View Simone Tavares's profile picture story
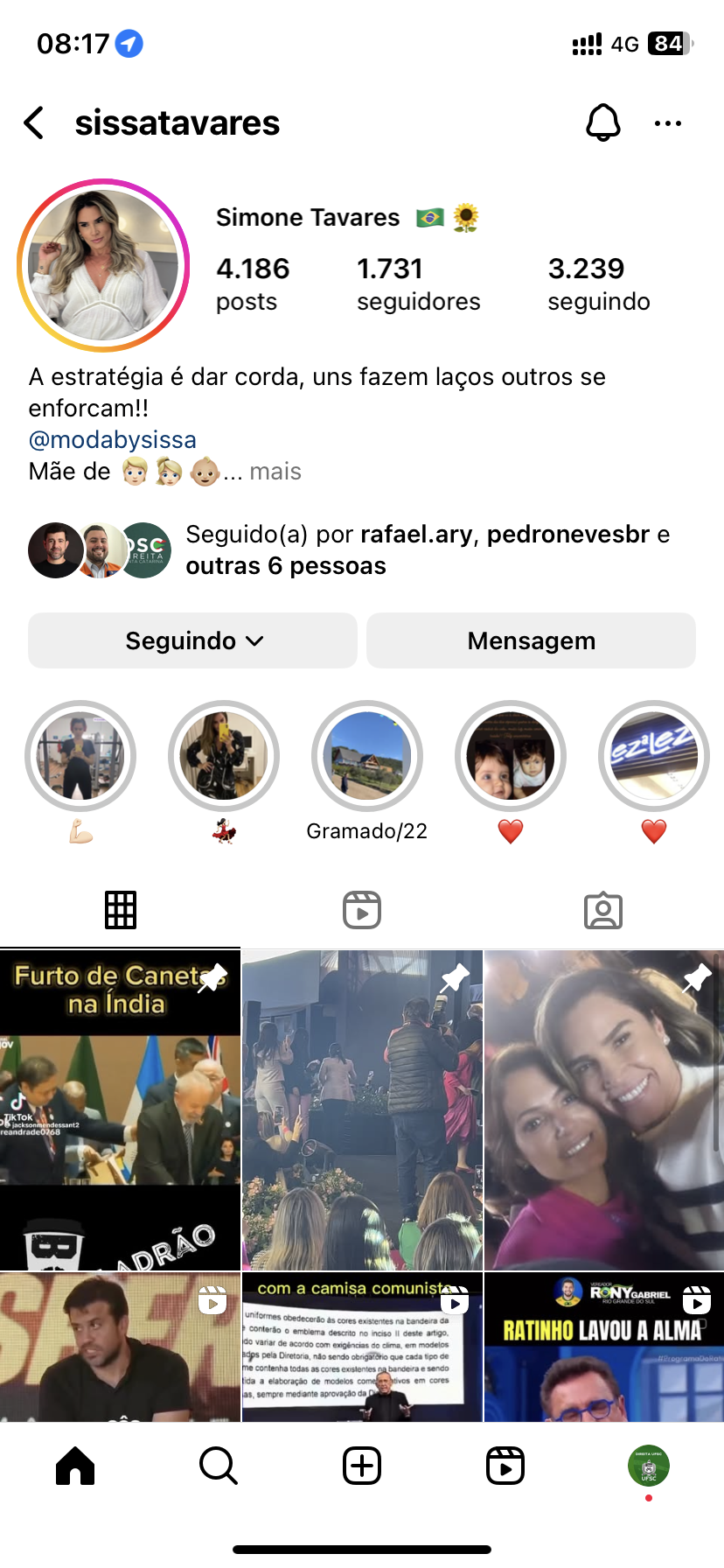This screenshot has height=1568, width=724. tap(103, 265)
